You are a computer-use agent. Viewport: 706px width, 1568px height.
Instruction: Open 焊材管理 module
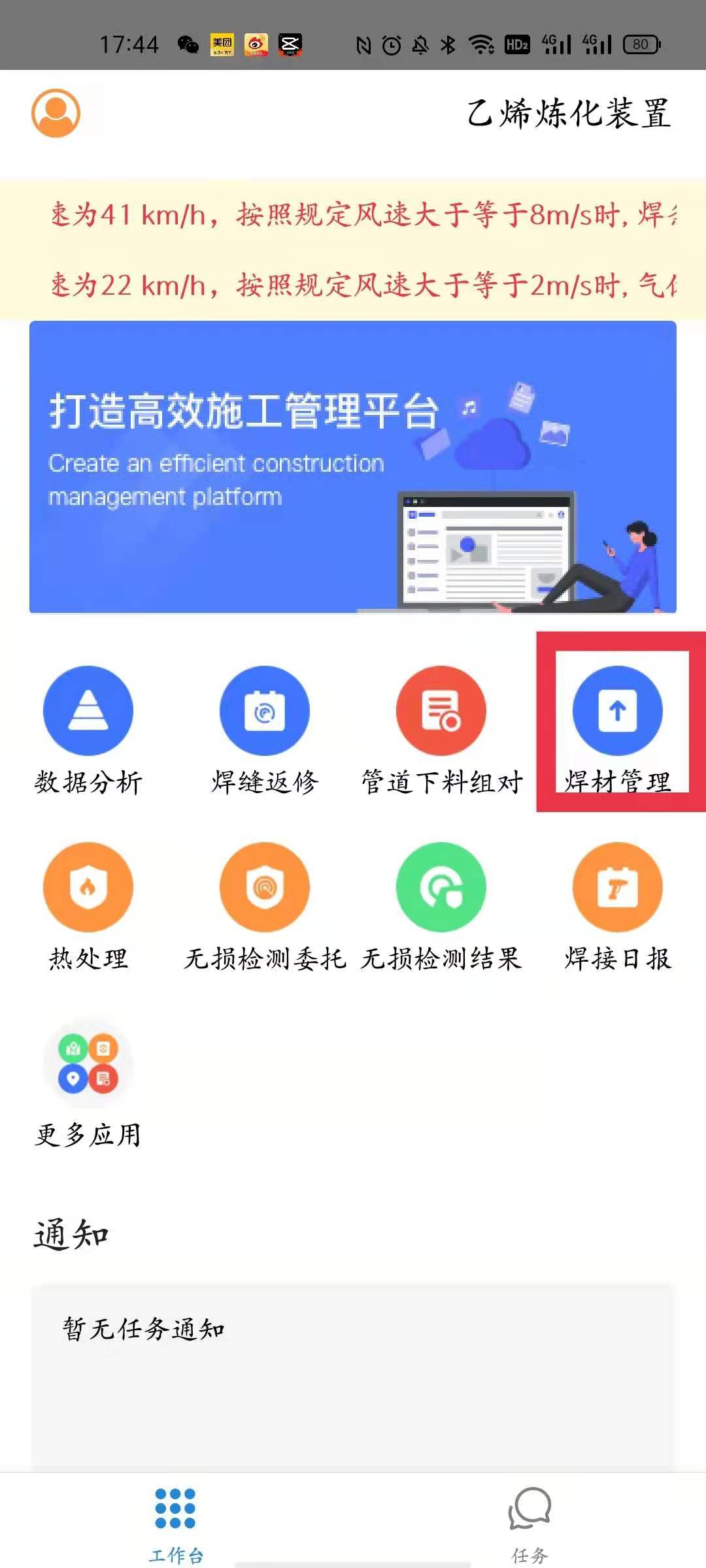(x=618, y=711)
